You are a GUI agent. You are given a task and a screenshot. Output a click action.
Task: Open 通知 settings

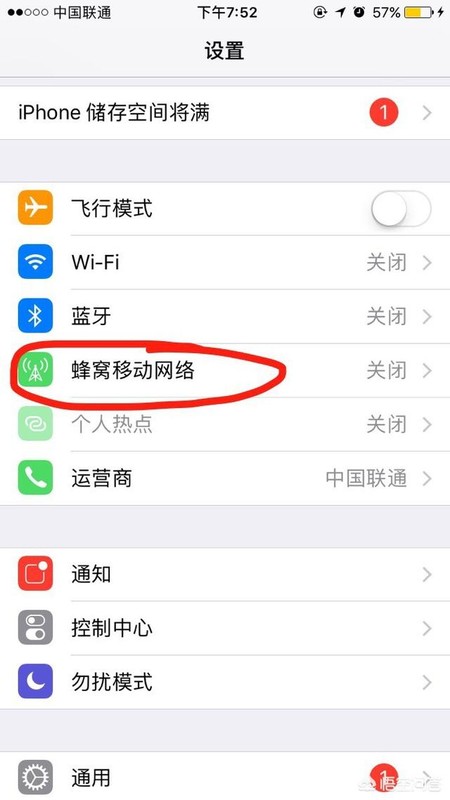click(225, 574)
